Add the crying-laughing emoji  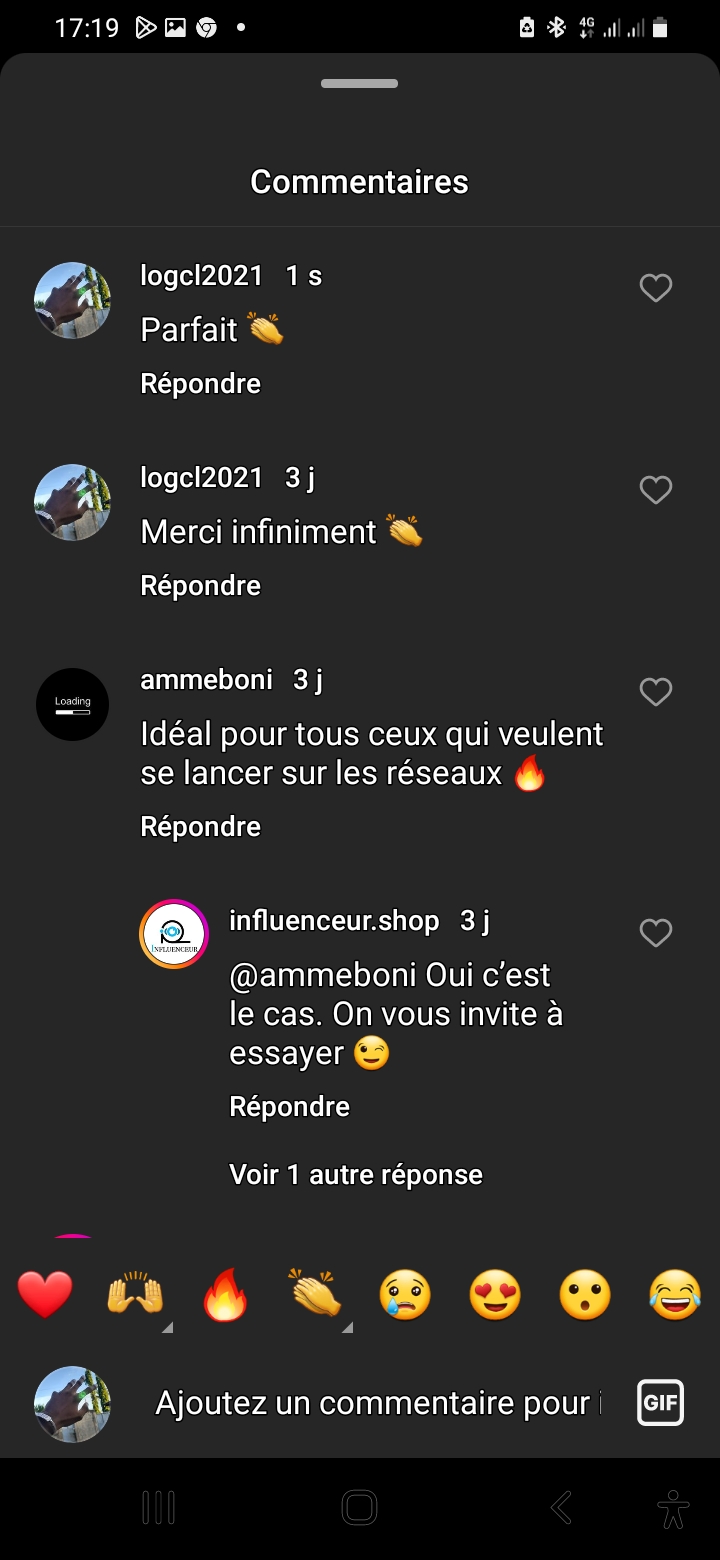[675, 1295]
